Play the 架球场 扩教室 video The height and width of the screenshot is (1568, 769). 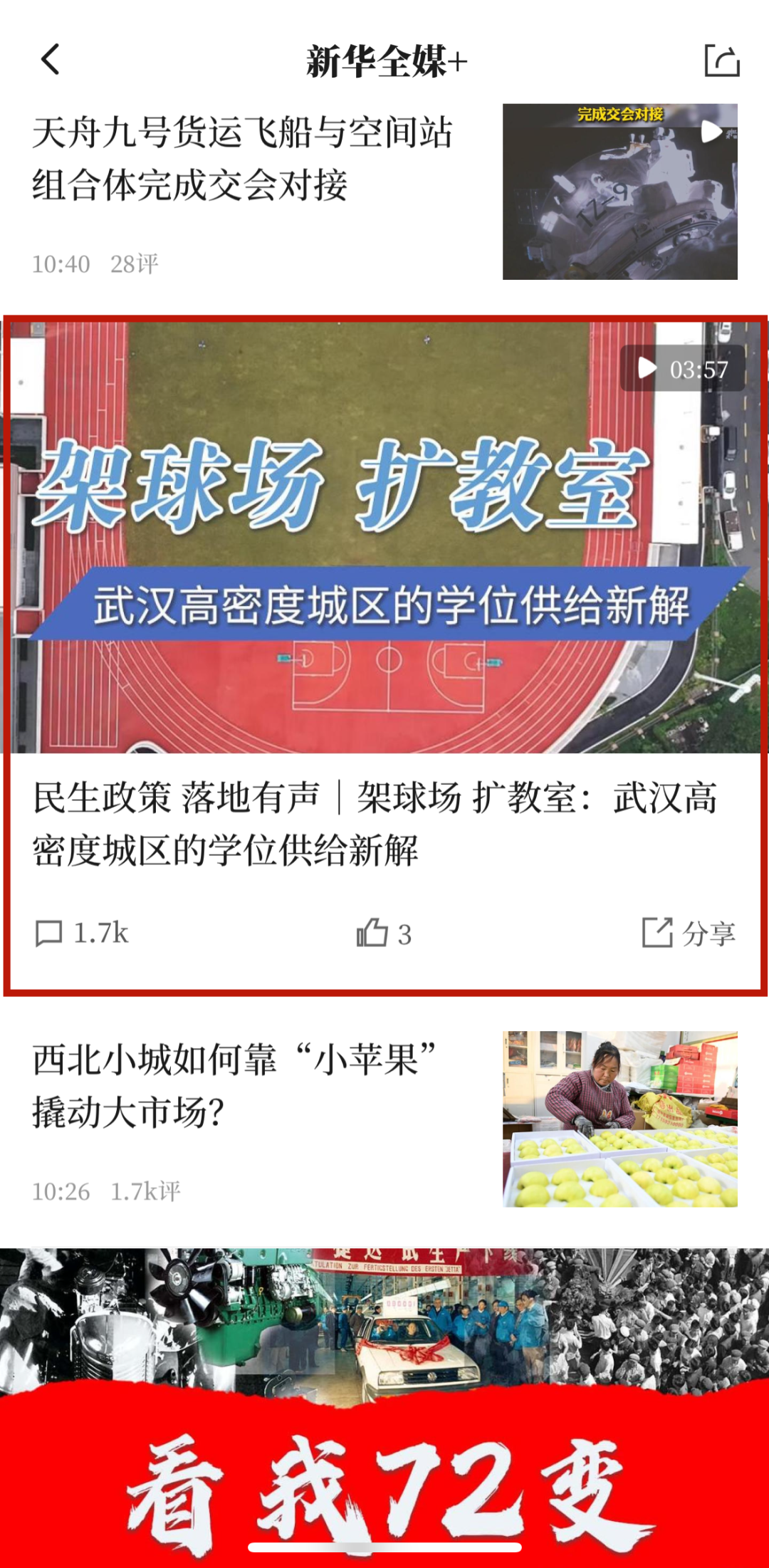pyautogui.click(x=384, y=538)
